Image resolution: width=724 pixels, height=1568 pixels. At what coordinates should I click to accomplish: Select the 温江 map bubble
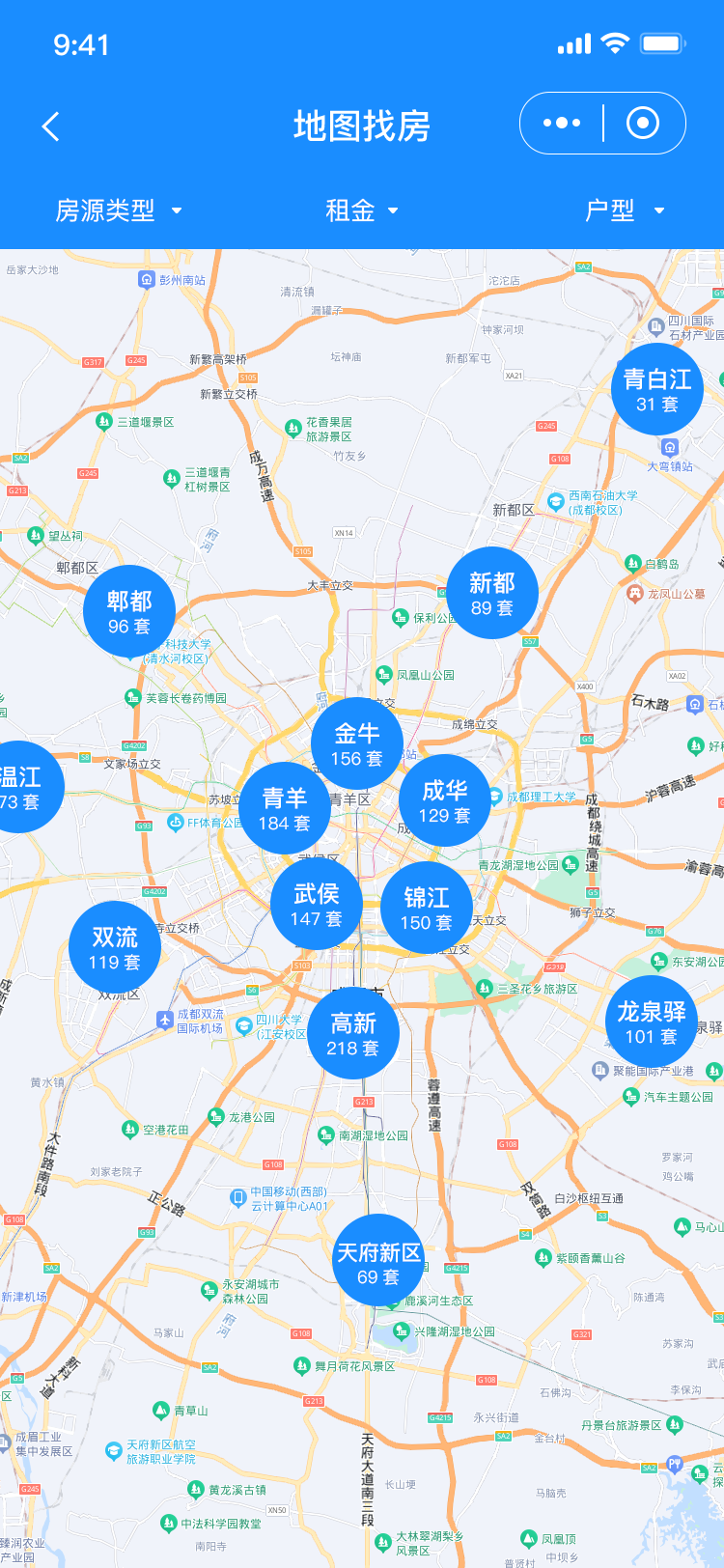click(23, 788)
